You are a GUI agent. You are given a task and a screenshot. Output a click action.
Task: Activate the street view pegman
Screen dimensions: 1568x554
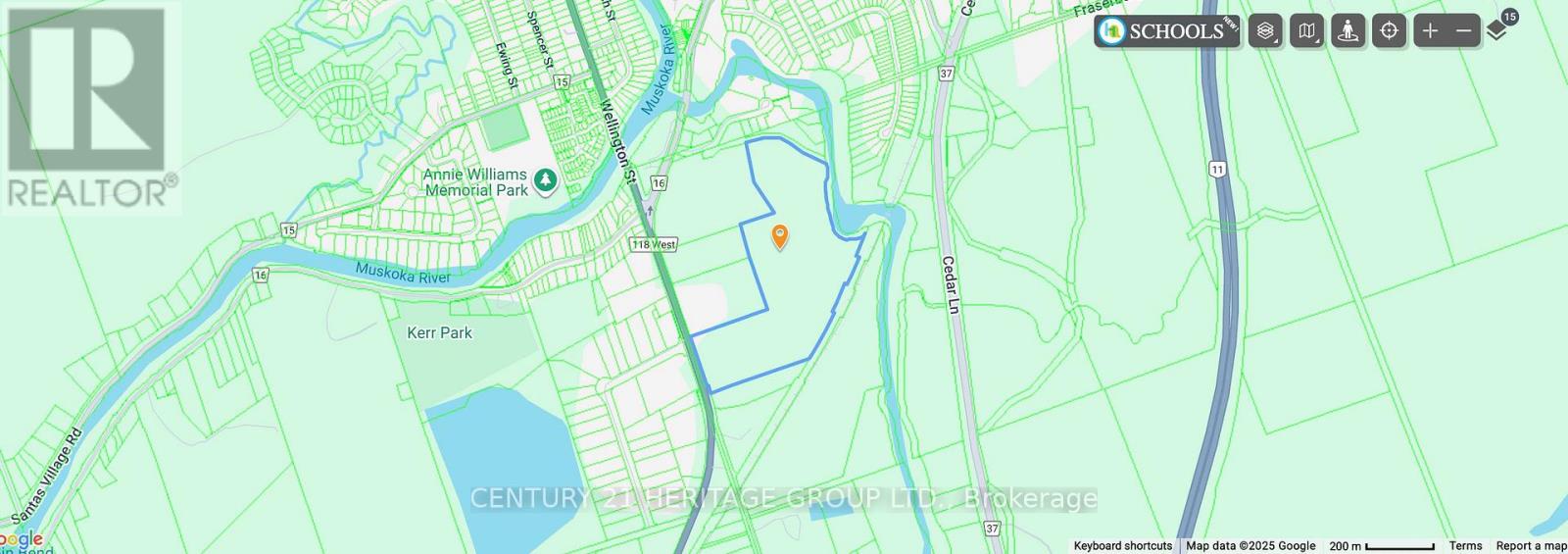point(1347,30)
